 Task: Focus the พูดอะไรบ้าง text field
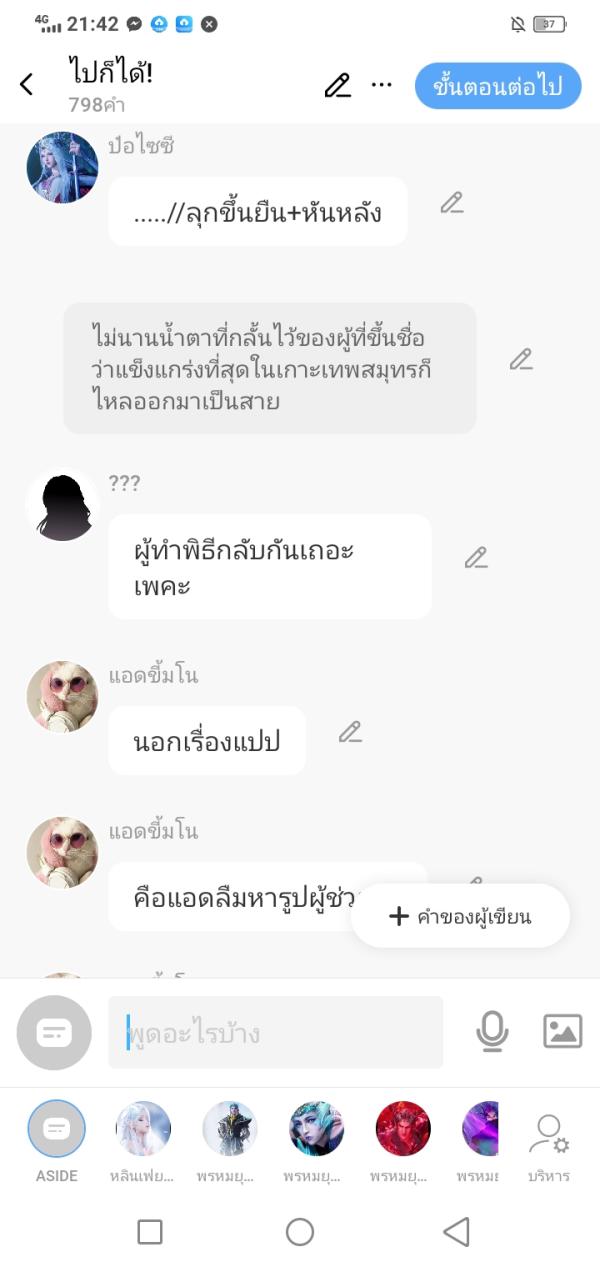click(275, 1032)
